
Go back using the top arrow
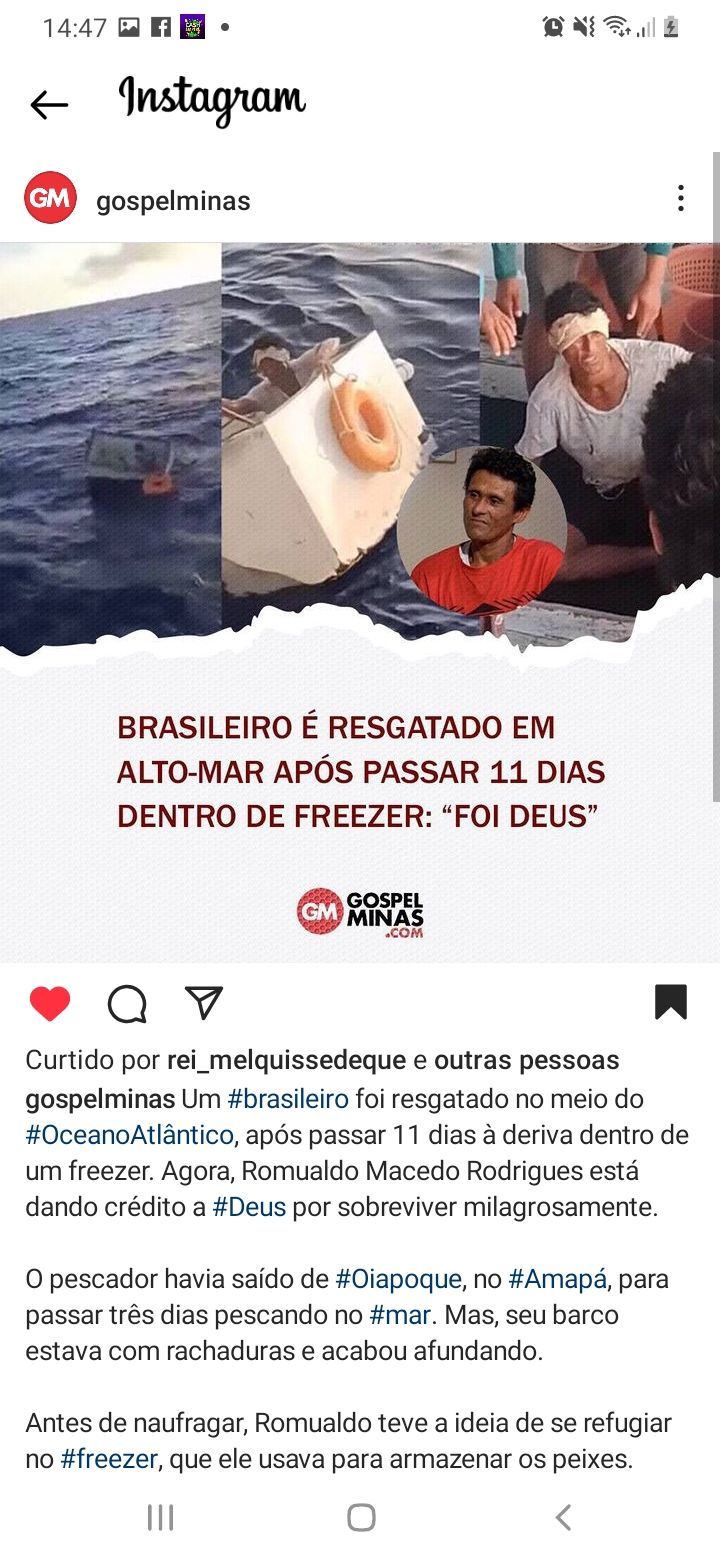48,104
